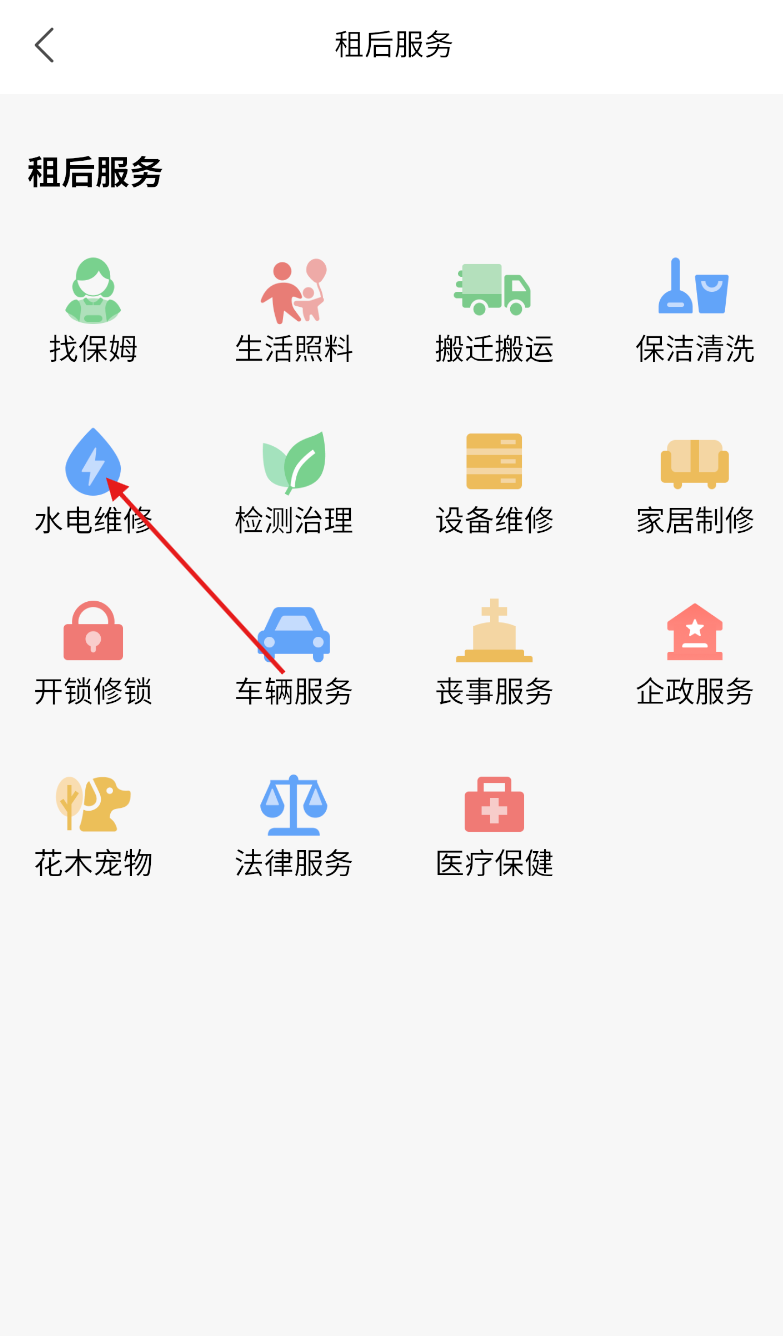Open 花木宠物 service
Viewport: 783px width, 1336px height.
[93, 825]
